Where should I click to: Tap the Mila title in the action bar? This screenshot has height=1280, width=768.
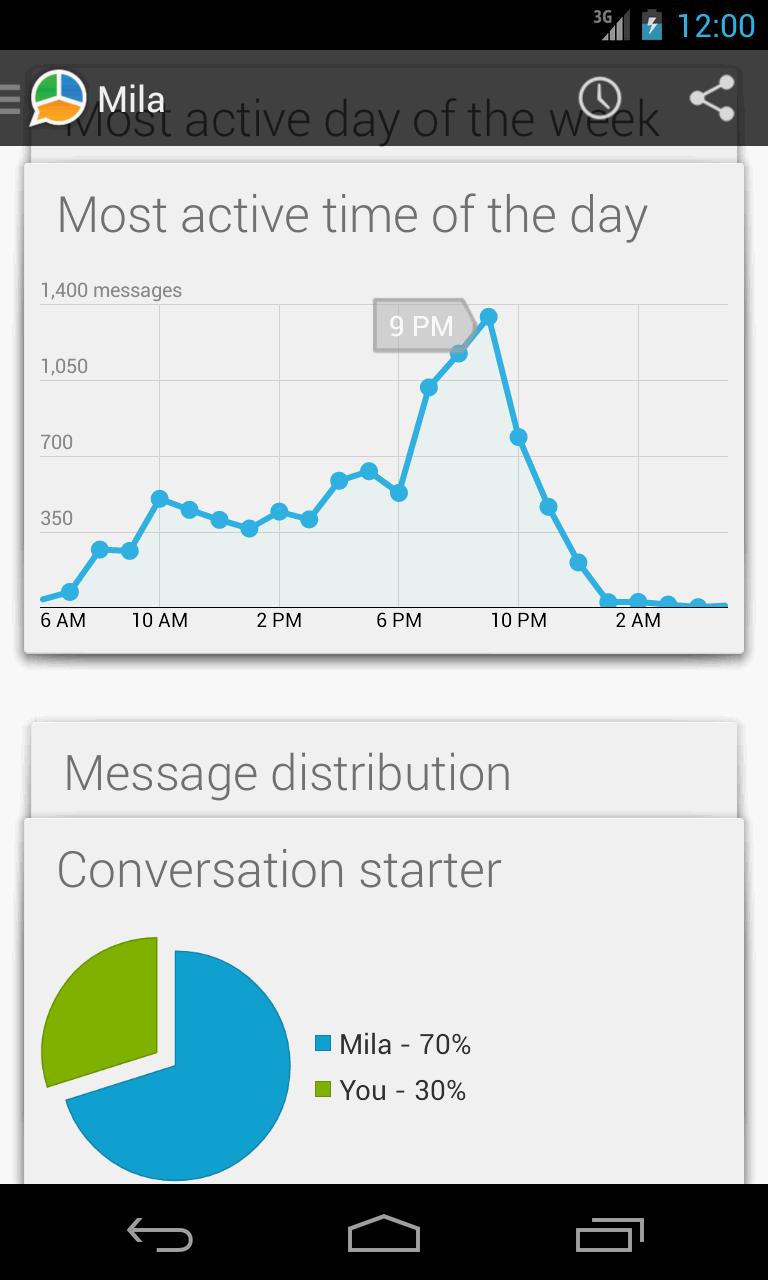click(132, 99)
